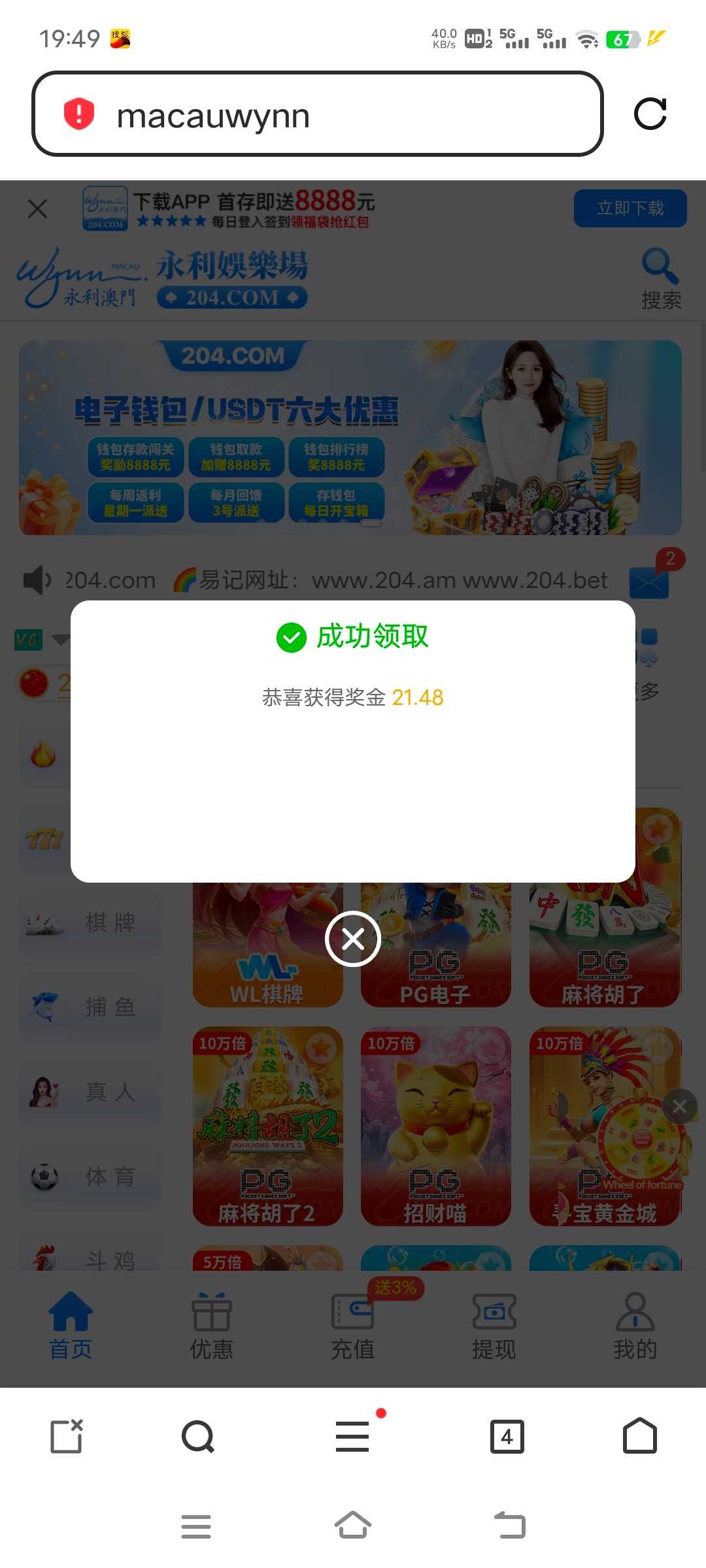Select the 真人 category
706x1568 pixels.
(x=90, y=1091)
